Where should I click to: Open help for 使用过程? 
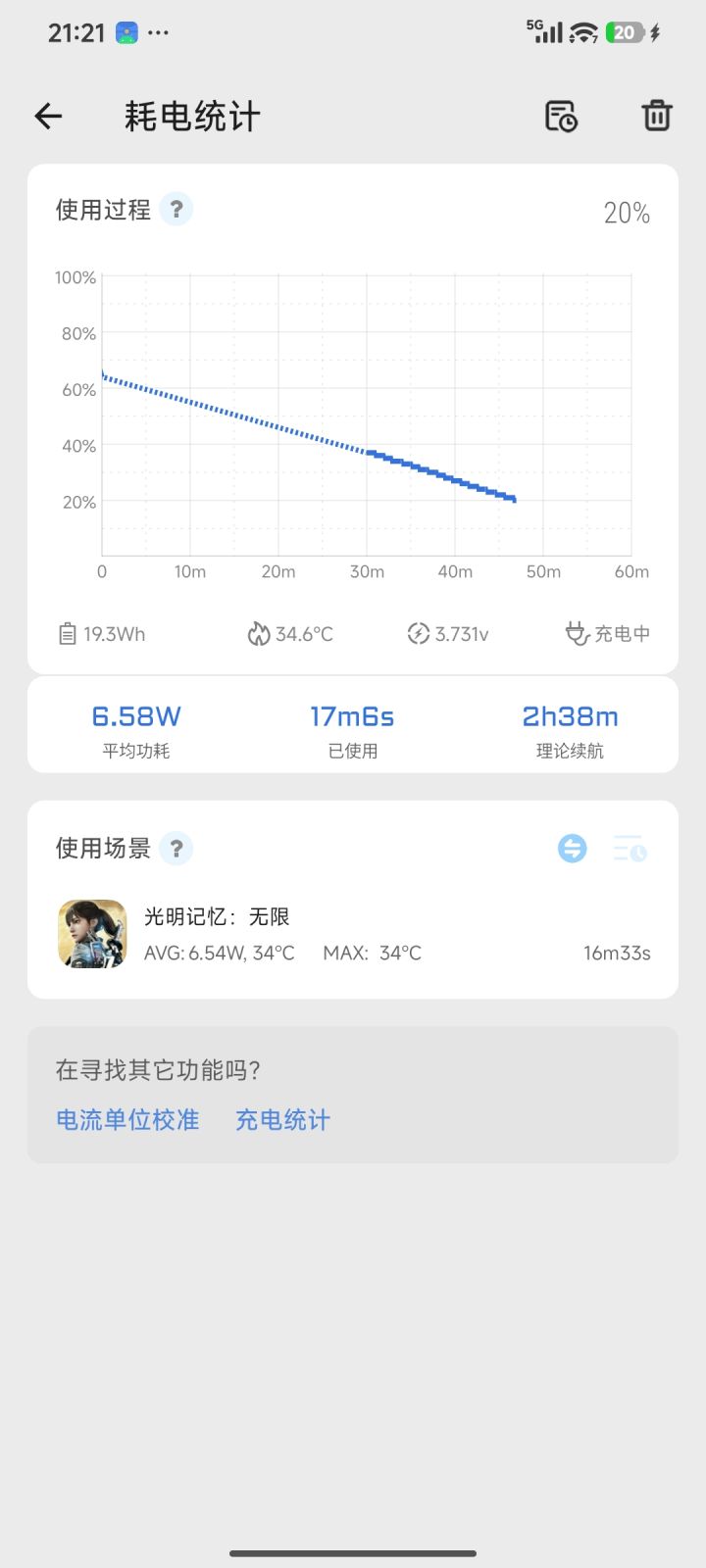coord(176,209)
